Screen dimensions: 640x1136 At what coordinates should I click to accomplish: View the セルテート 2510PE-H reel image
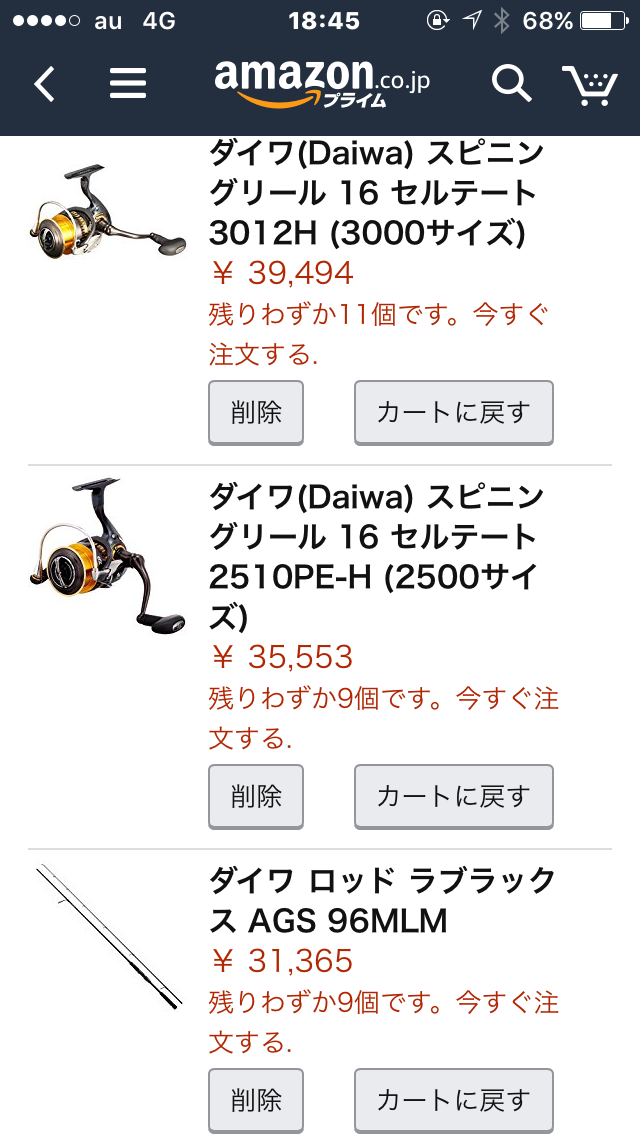pyautogui.click(x=108, y=554)
